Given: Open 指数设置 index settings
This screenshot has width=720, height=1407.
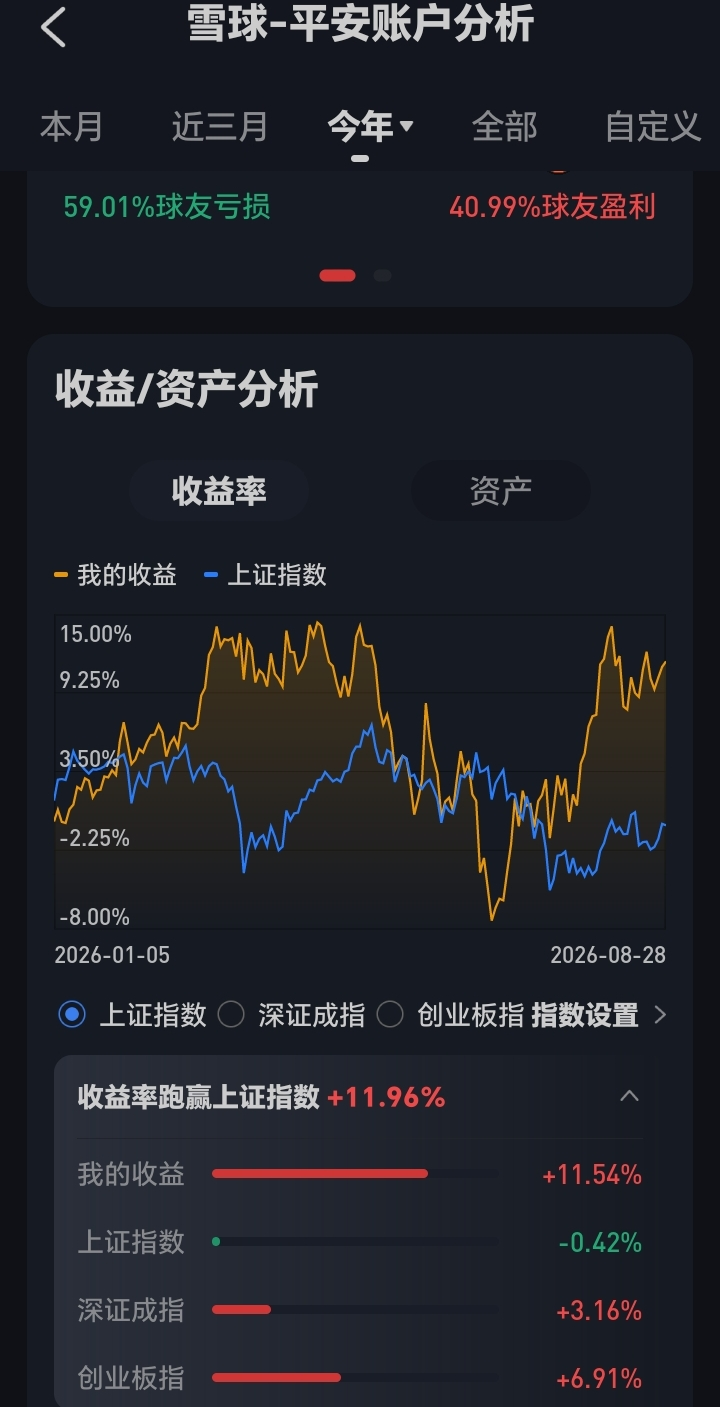Looking at the screenshot, I should tap(599, 1015).
